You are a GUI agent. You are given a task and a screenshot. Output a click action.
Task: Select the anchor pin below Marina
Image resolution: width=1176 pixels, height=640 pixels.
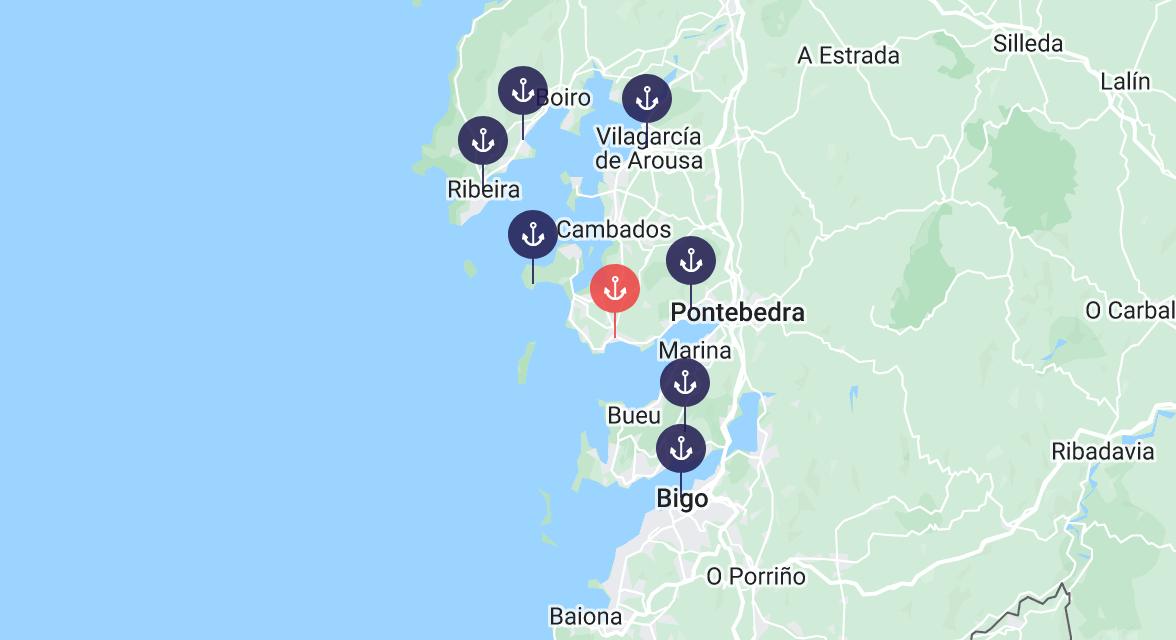(x=685, y=383)
